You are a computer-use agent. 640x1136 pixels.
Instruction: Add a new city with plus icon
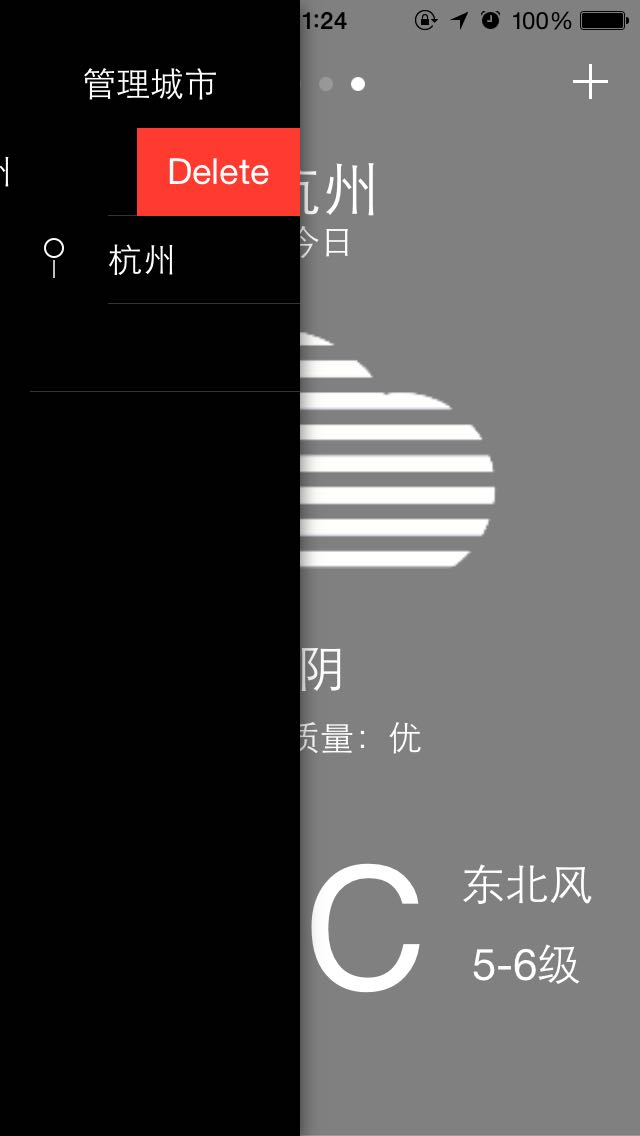click(x=590, y=83)
